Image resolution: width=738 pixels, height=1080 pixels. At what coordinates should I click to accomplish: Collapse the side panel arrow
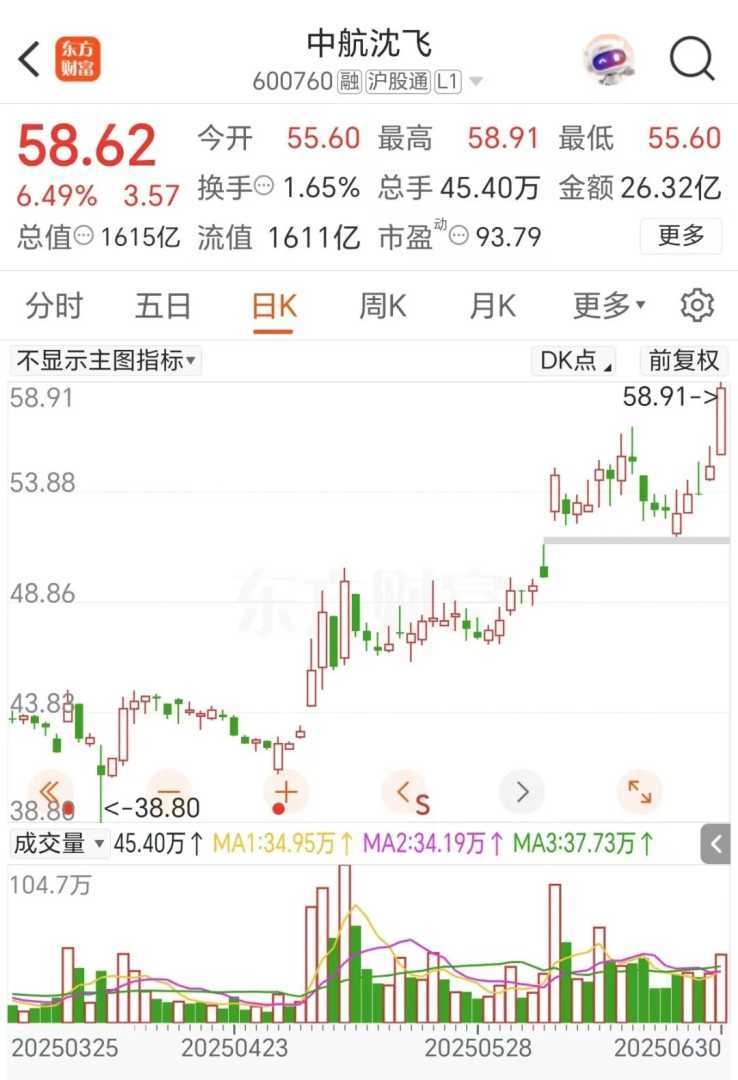point(716,844)
